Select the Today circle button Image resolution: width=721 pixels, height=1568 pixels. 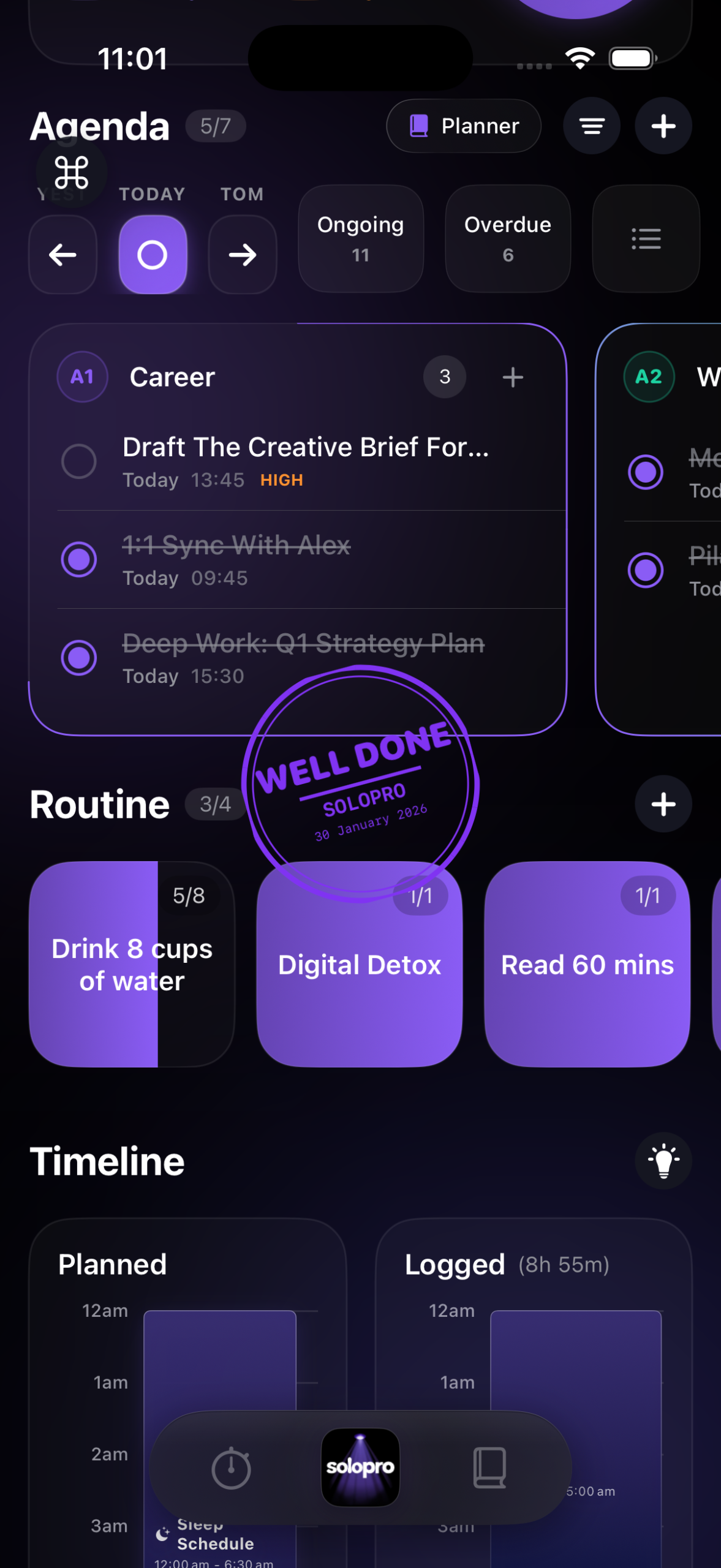153,255
